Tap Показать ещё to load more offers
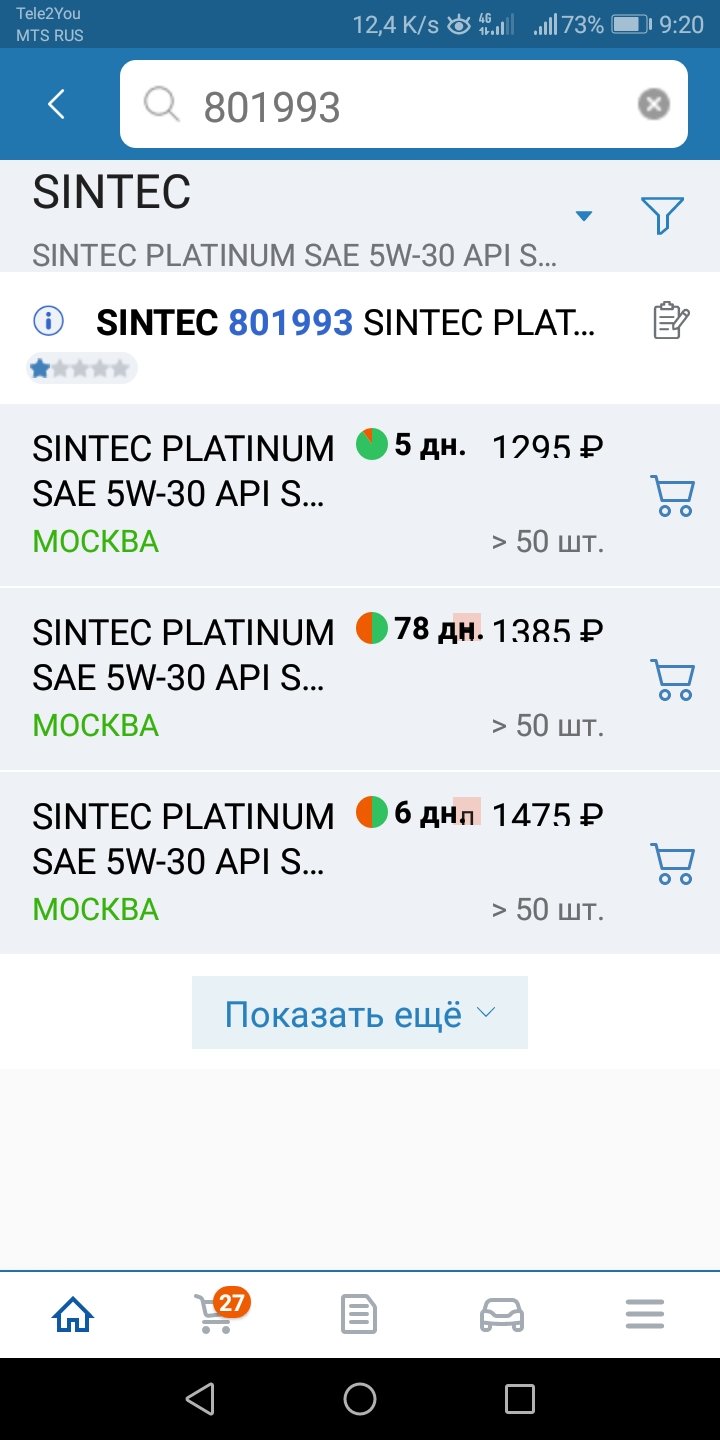720x1440 pixels. (x=360, y=1013)
